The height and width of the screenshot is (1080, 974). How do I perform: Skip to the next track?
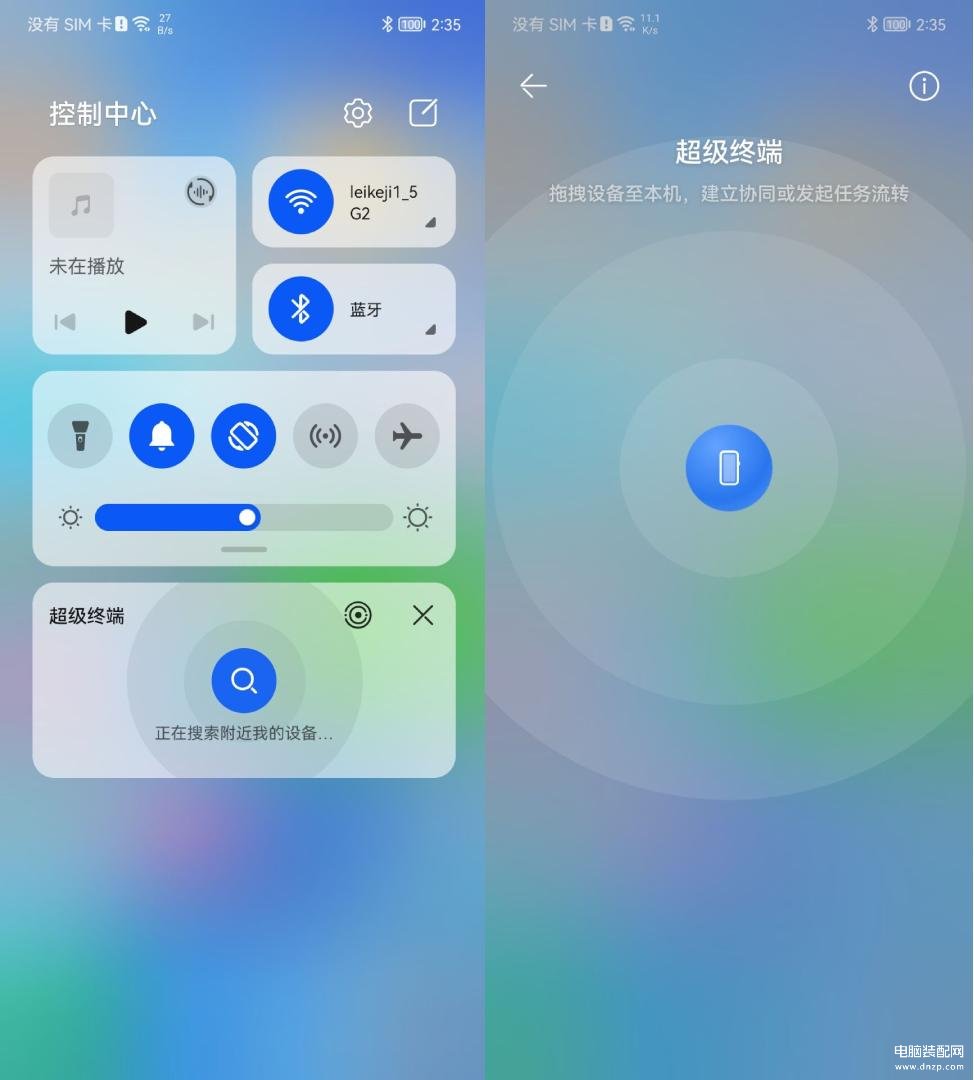(x=203, y=322)
